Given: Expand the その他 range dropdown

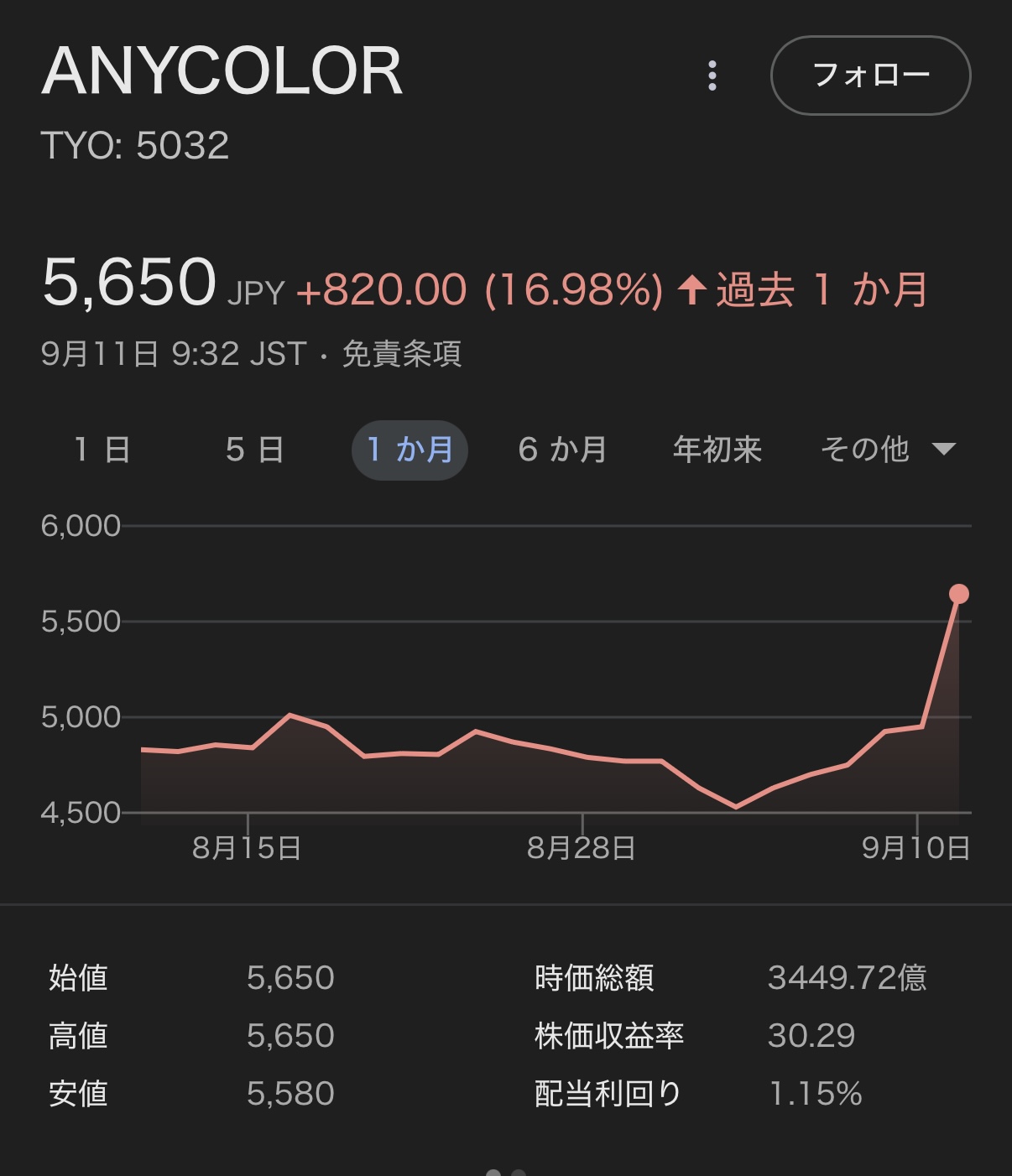Looking at the screenshot, I should coord(888,450).
